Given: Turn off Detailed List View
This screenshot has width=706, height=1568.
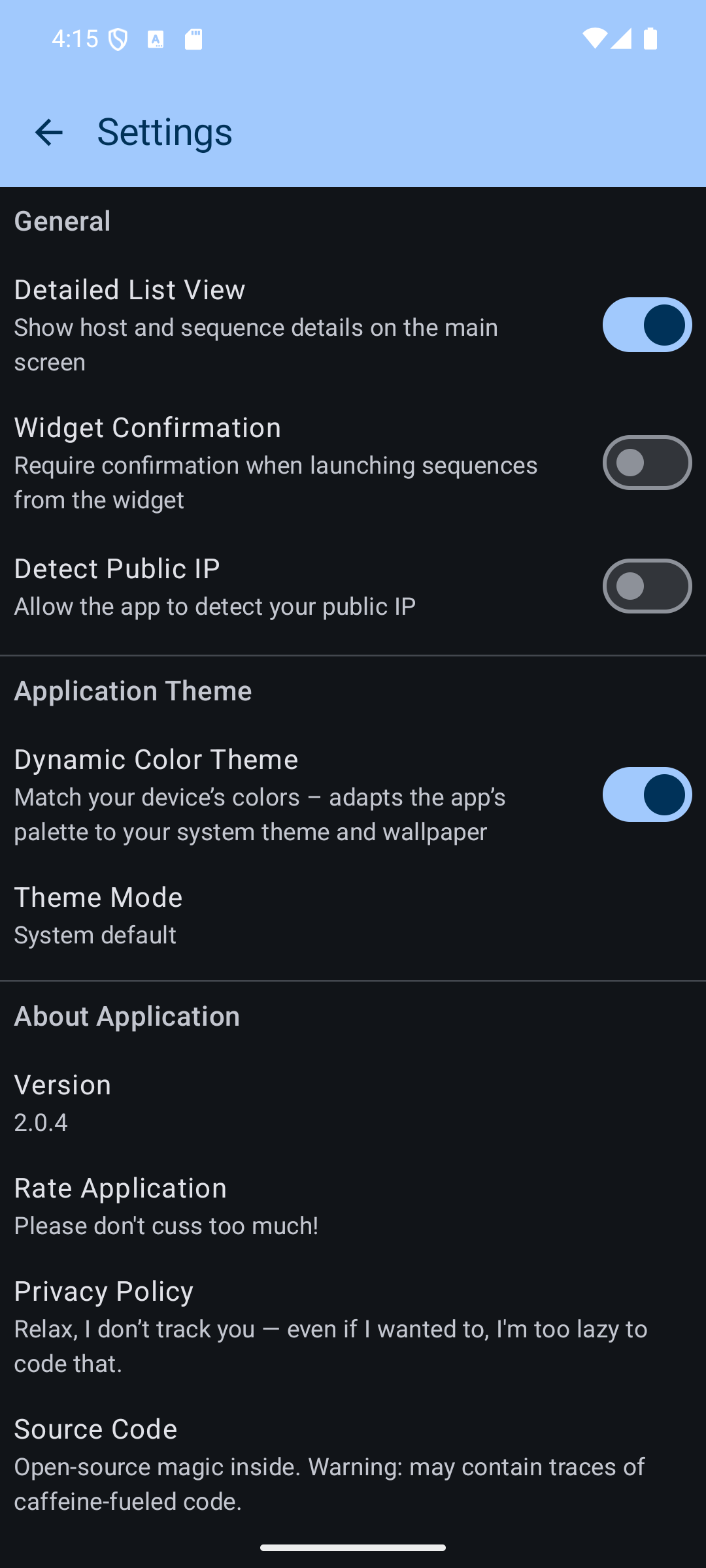Looking at the screenshot, I should (x=647, y=325).
